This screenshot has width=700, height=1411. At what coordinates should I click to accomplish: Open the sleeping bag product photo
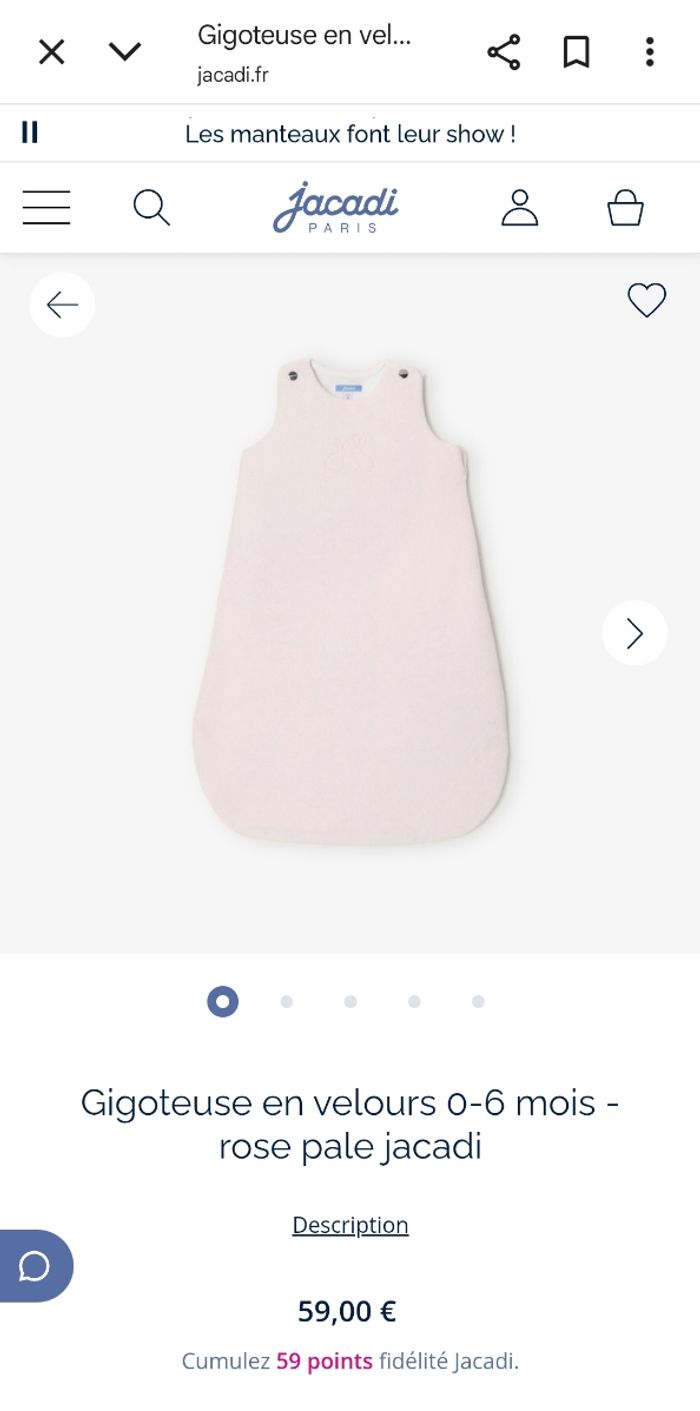pyautogui.click(x=350, y=600)
